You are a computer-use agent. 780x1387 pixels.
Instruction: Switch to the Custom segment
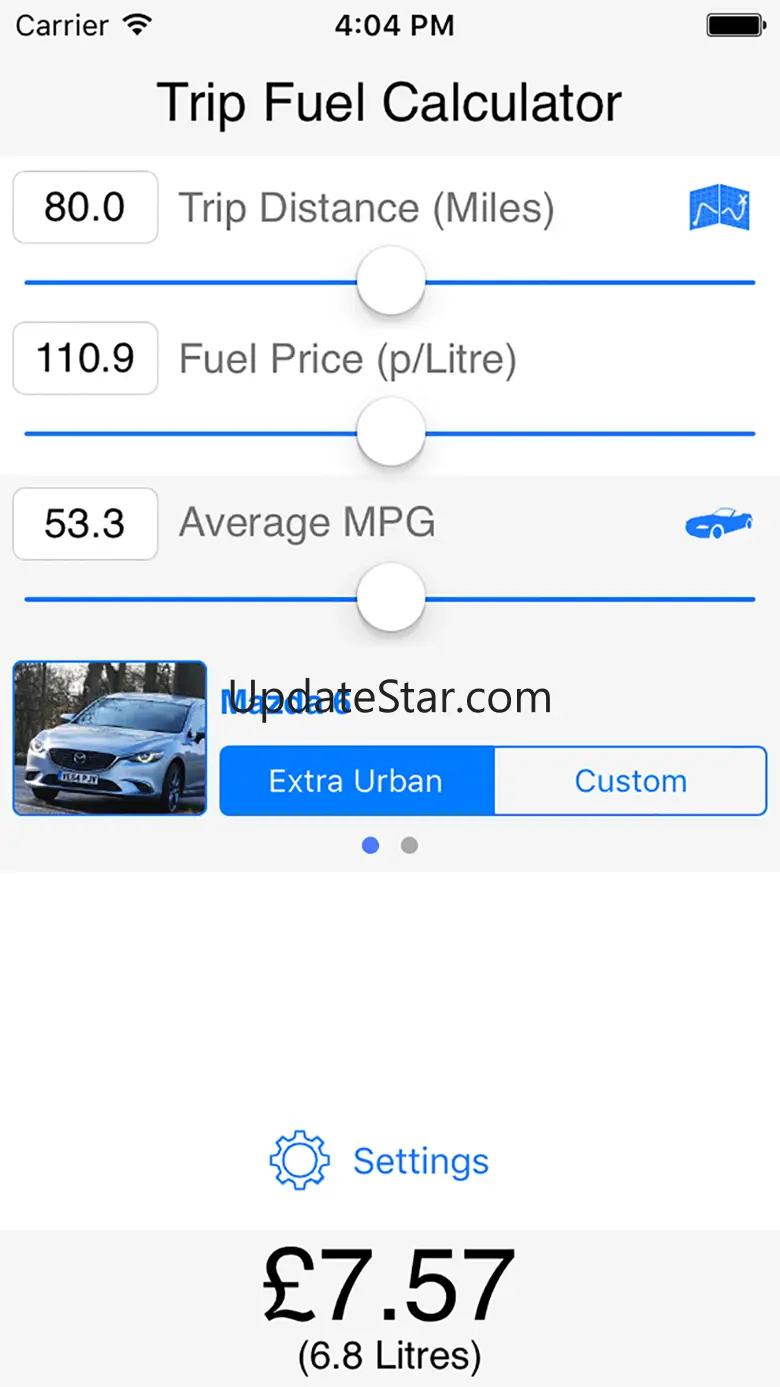pos(630,781)
